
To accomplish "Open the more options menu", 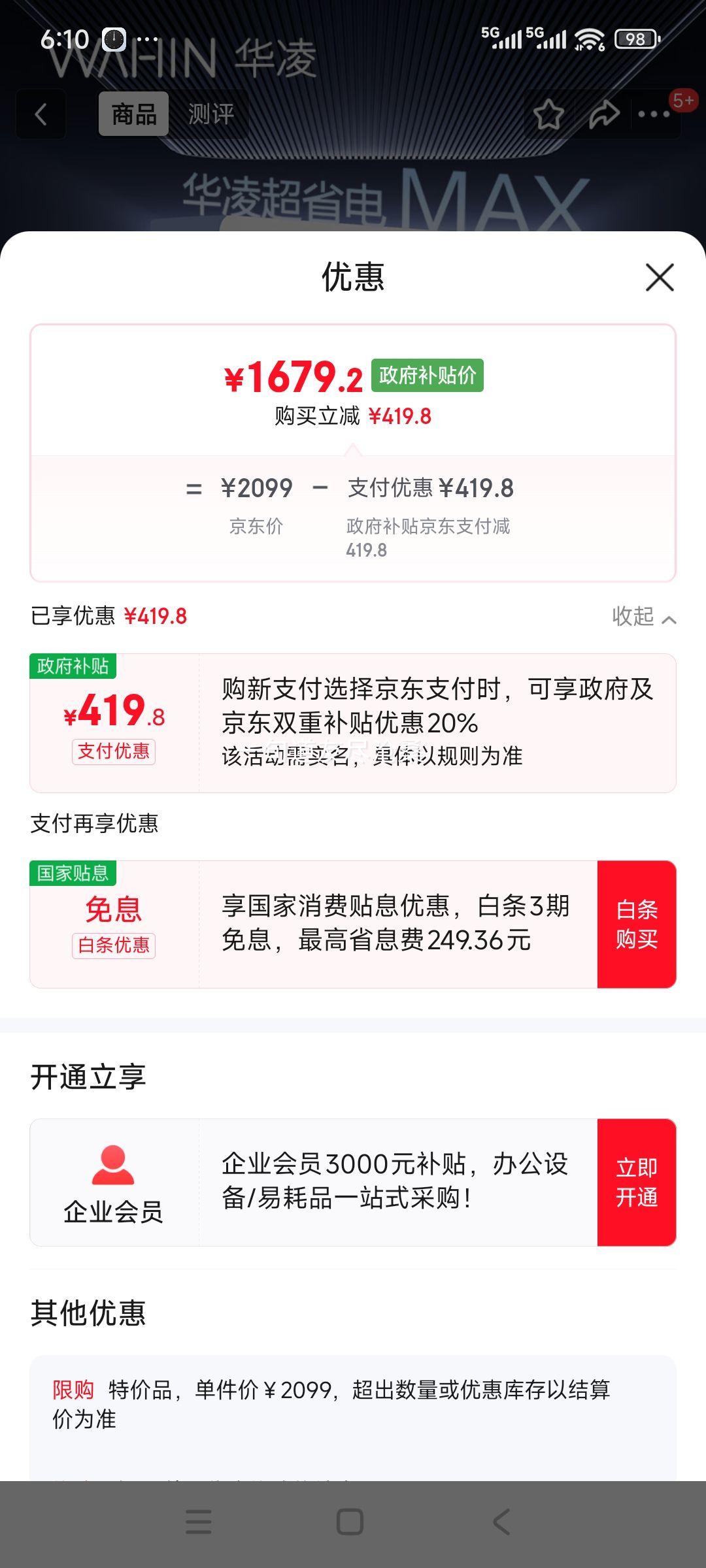I will click(654, 114).
